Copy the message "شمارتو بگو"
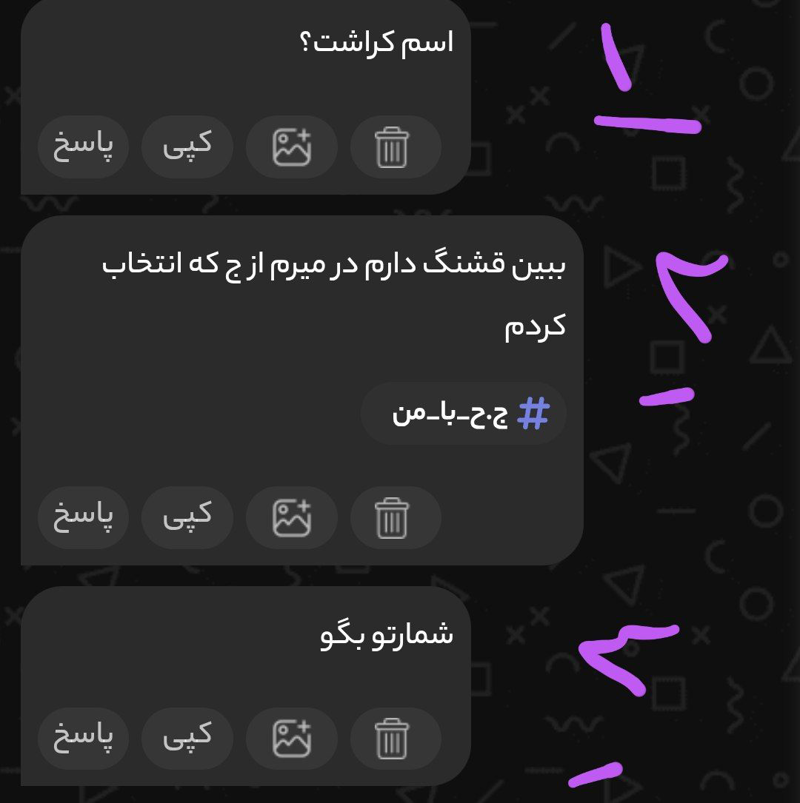The width and height of the screenshot is (800, 803). click(x=187, y=738)
